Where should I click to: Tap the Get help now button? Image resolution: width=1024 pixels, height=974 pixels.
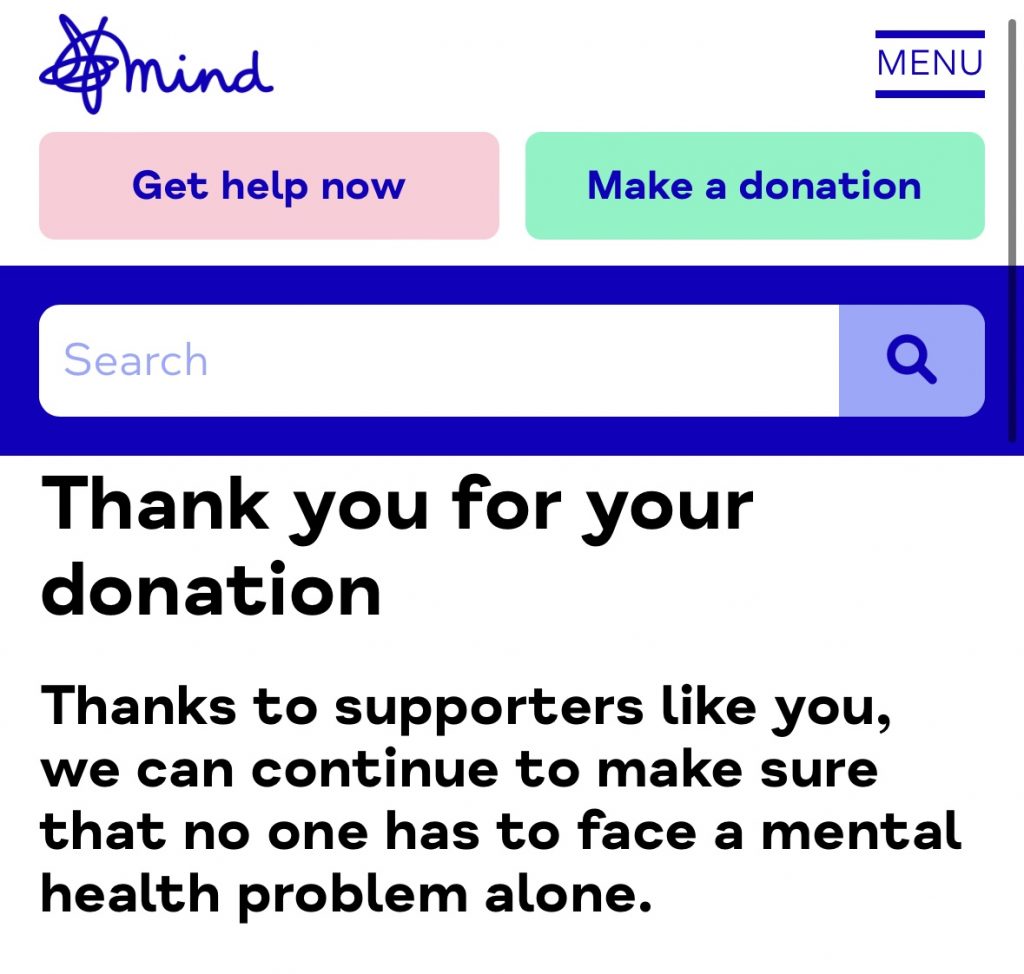pos(268,186)
